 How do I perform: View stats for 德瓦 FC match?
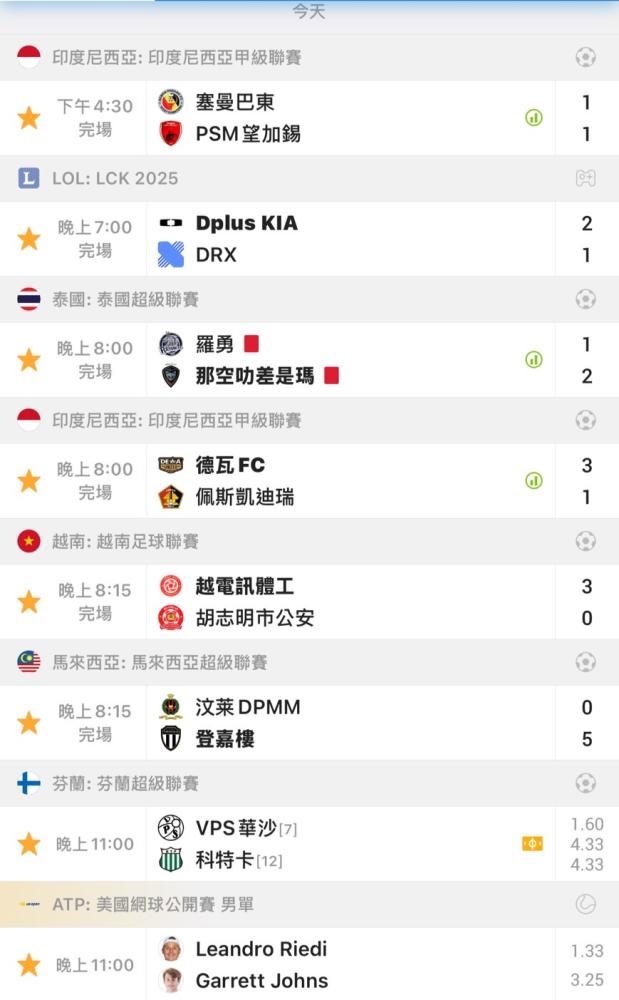pyautogui.click(x=534, y=481)
